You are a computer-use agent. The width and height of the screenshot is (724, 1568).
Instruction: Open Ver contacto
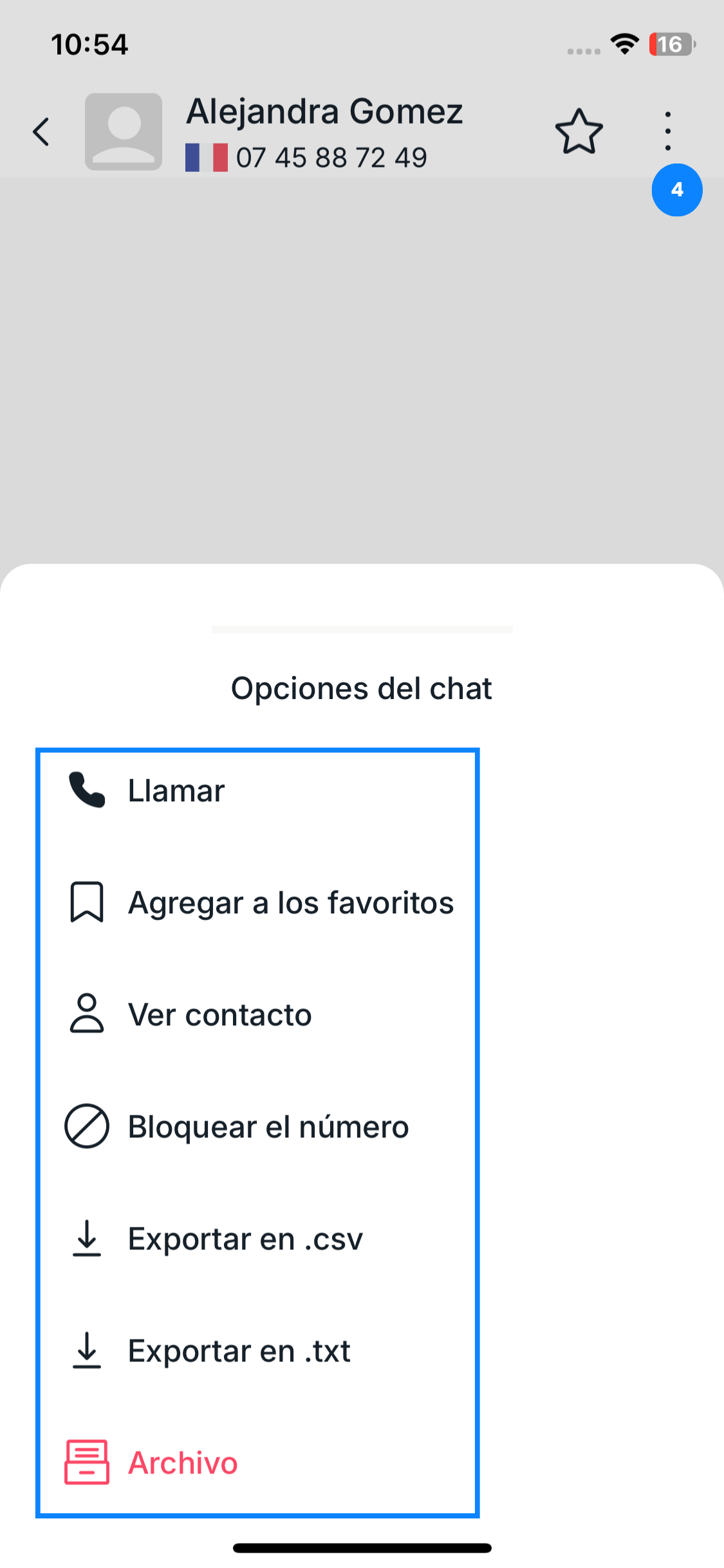[x=219, y=1014]
